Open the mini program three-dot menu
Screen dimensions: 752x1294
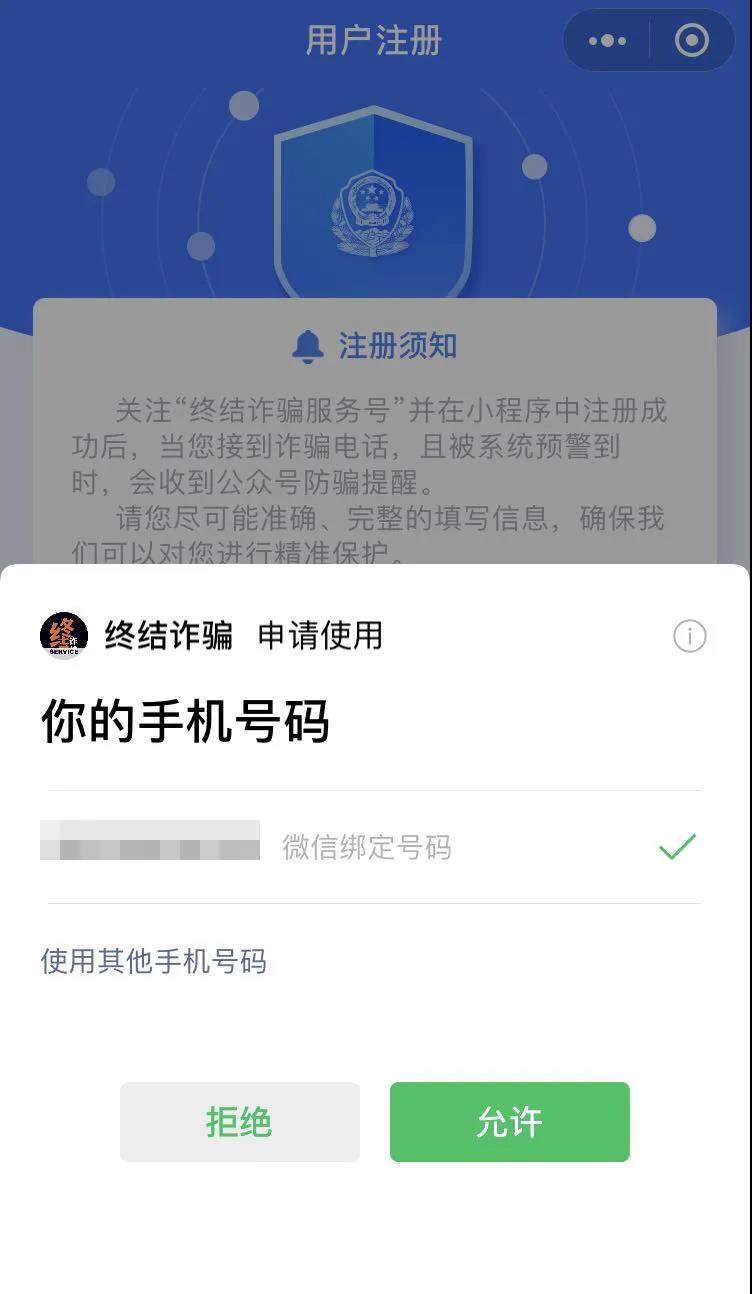[x=607, y=41]
